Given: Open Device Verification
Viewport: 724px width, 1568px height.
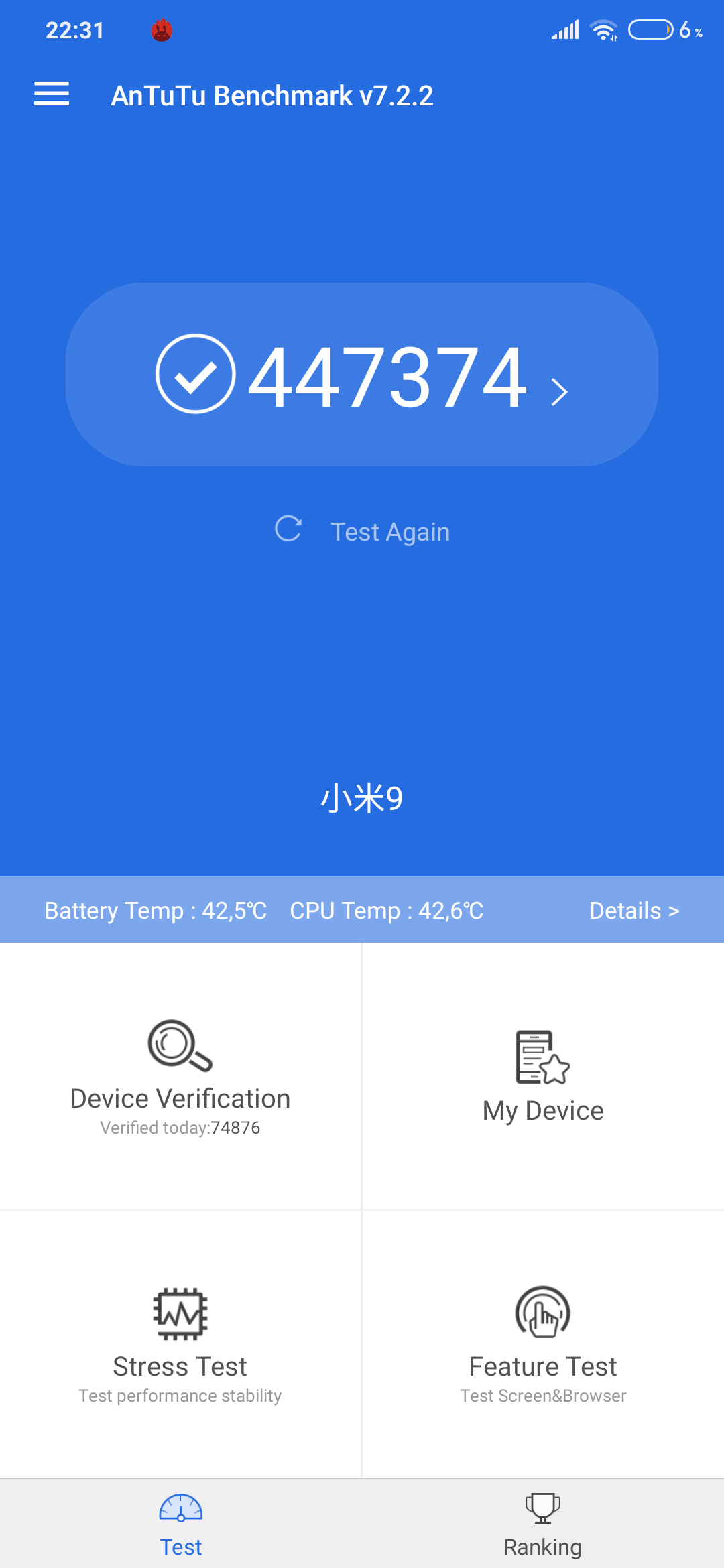Looking at the screenshot, I should [x=180, y=1076].
